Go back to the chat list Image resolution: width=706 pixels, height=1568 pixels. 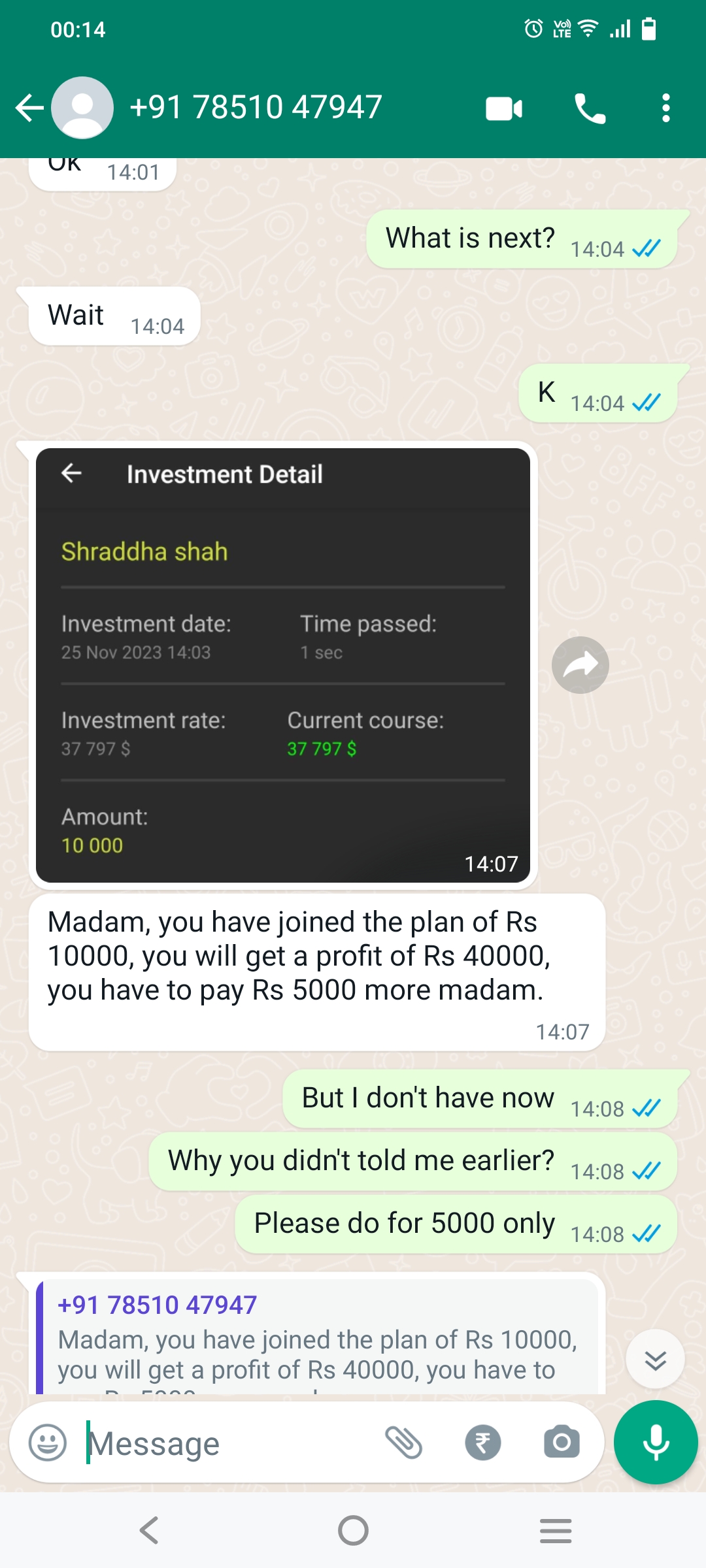[29, 108]
